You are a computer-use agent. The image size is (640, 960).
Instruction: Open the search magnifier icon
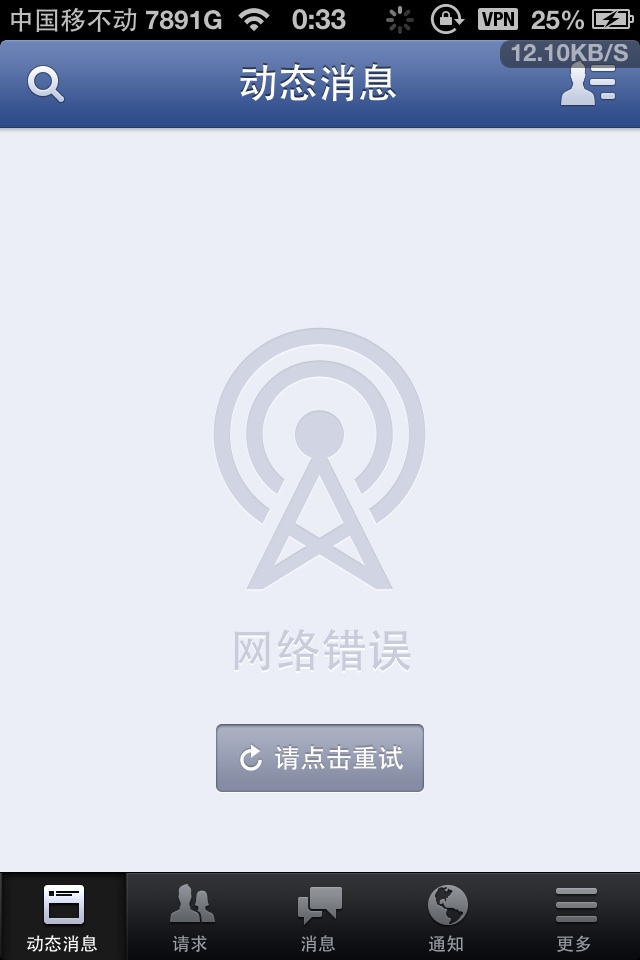point(45,85)
